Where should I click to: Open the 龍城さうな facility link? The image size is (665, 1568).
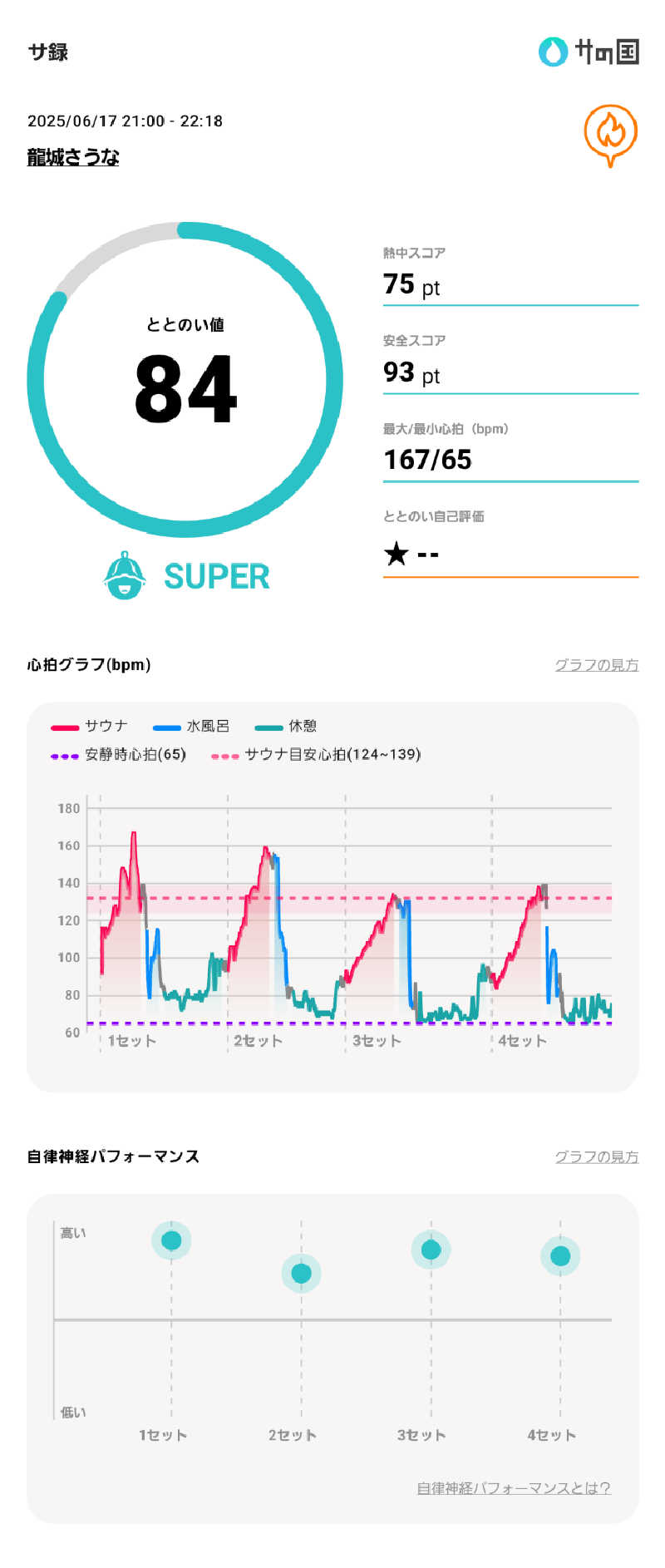[73, 157]
